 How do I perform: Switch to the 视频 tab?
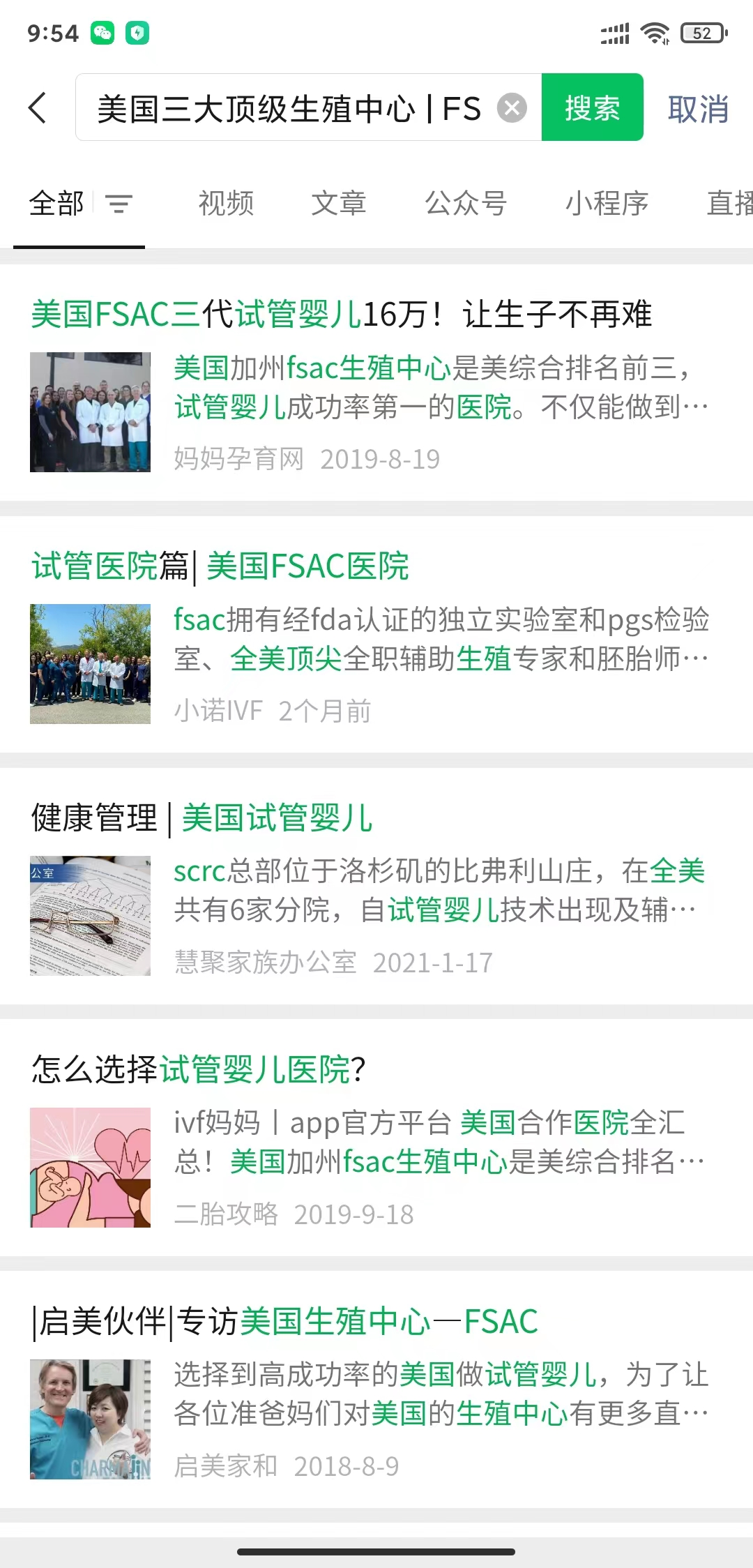[x=226, y=204]
